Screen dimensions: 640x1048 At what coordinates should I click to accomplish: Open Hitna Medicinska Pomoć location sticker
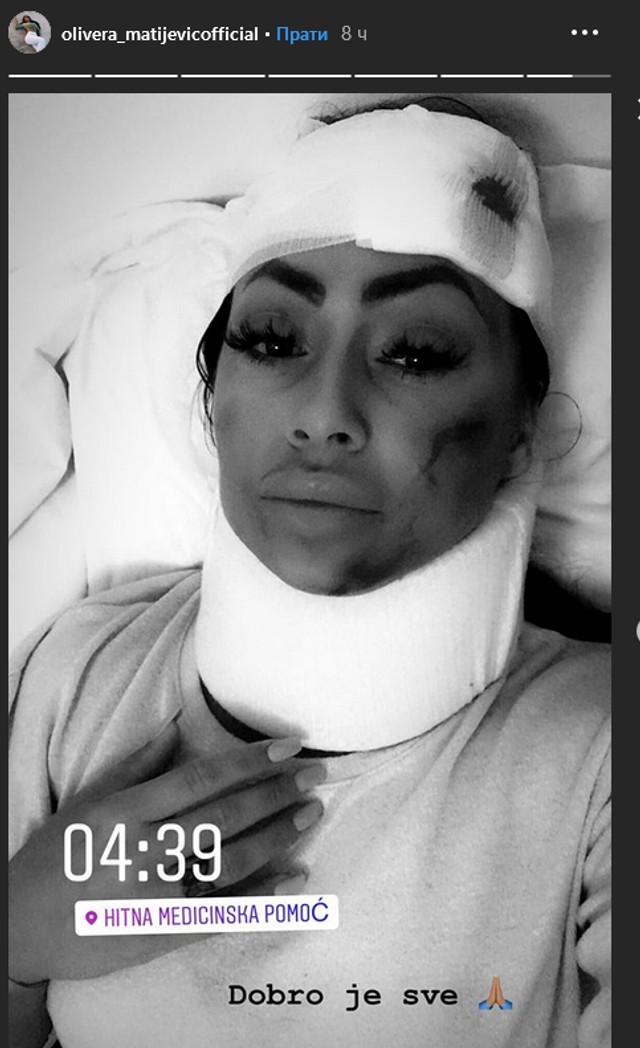click(x=206, y=915)
